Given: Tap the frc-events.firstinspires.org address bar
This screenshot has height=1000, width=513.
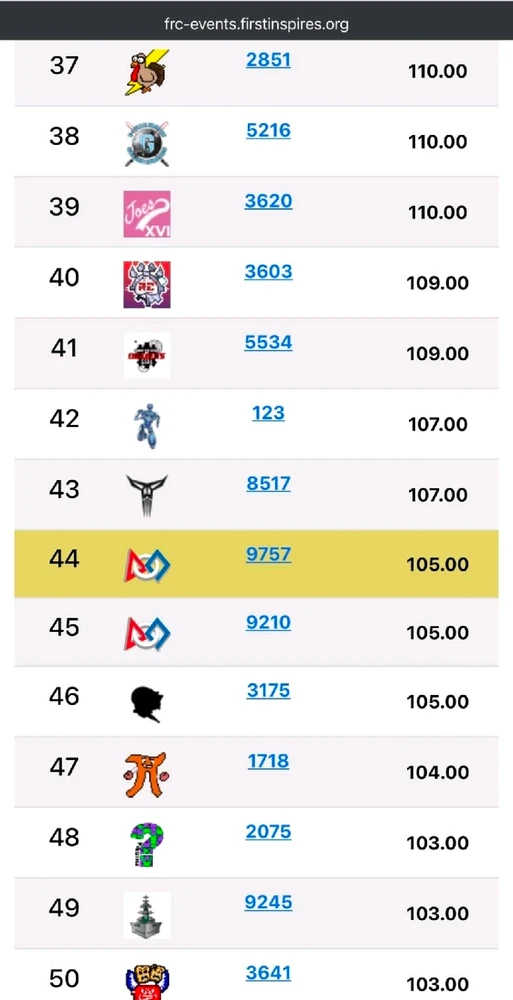Looking at the screenshot, I should pyautogui.click(x=256, y=25).
